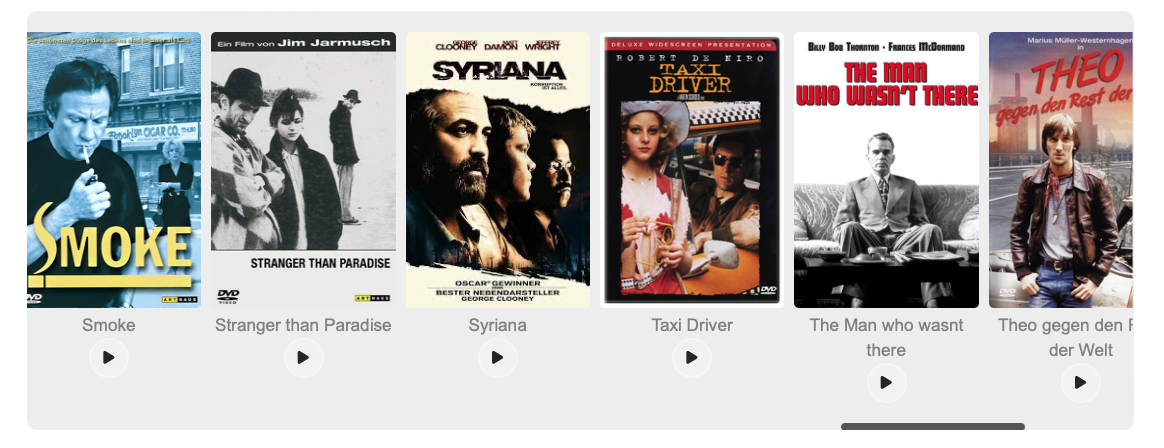Open the Theo gegen den Rest cover
Viewport: 1164px width, 448px height.
point(1061,170)
